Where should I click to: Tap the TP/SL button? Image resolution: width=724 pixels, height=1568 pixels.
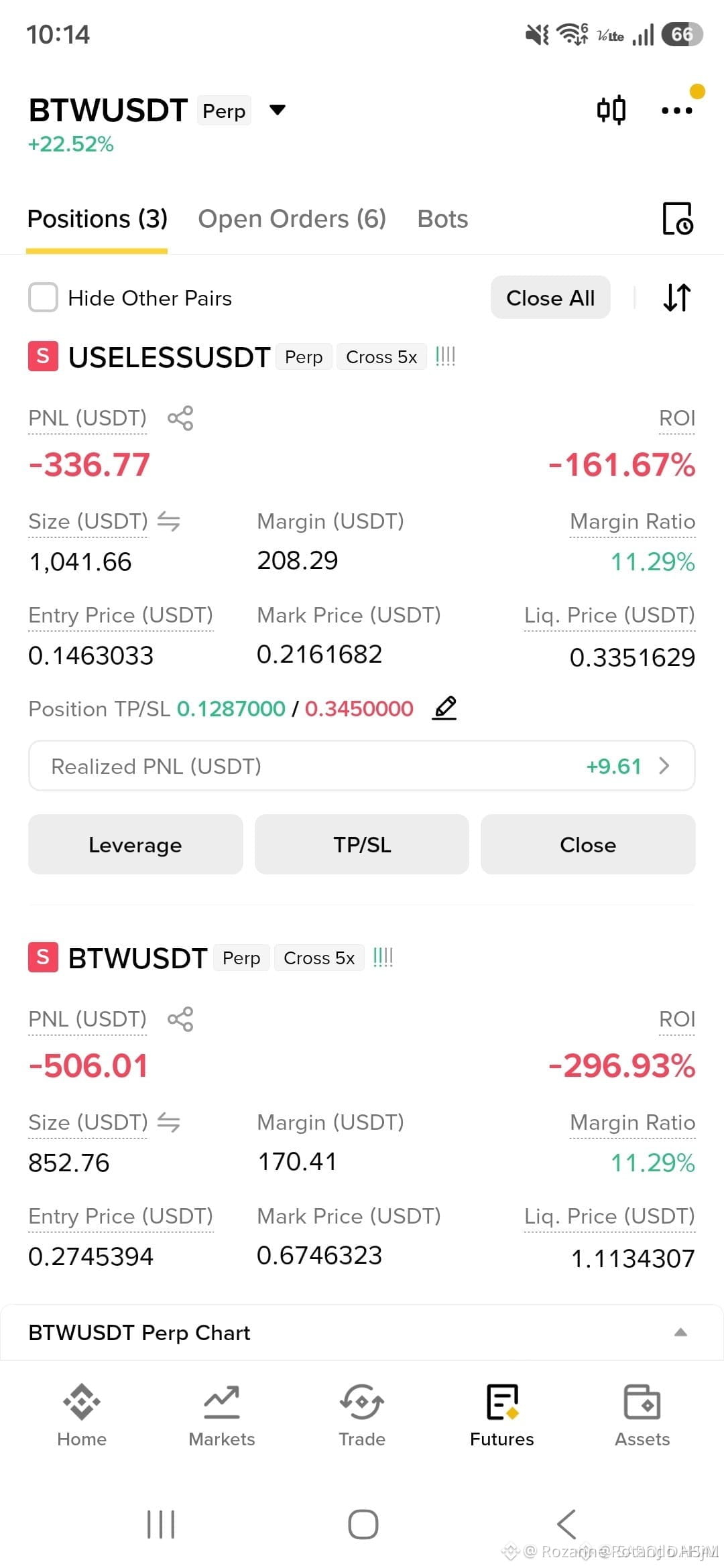point(362,844)
